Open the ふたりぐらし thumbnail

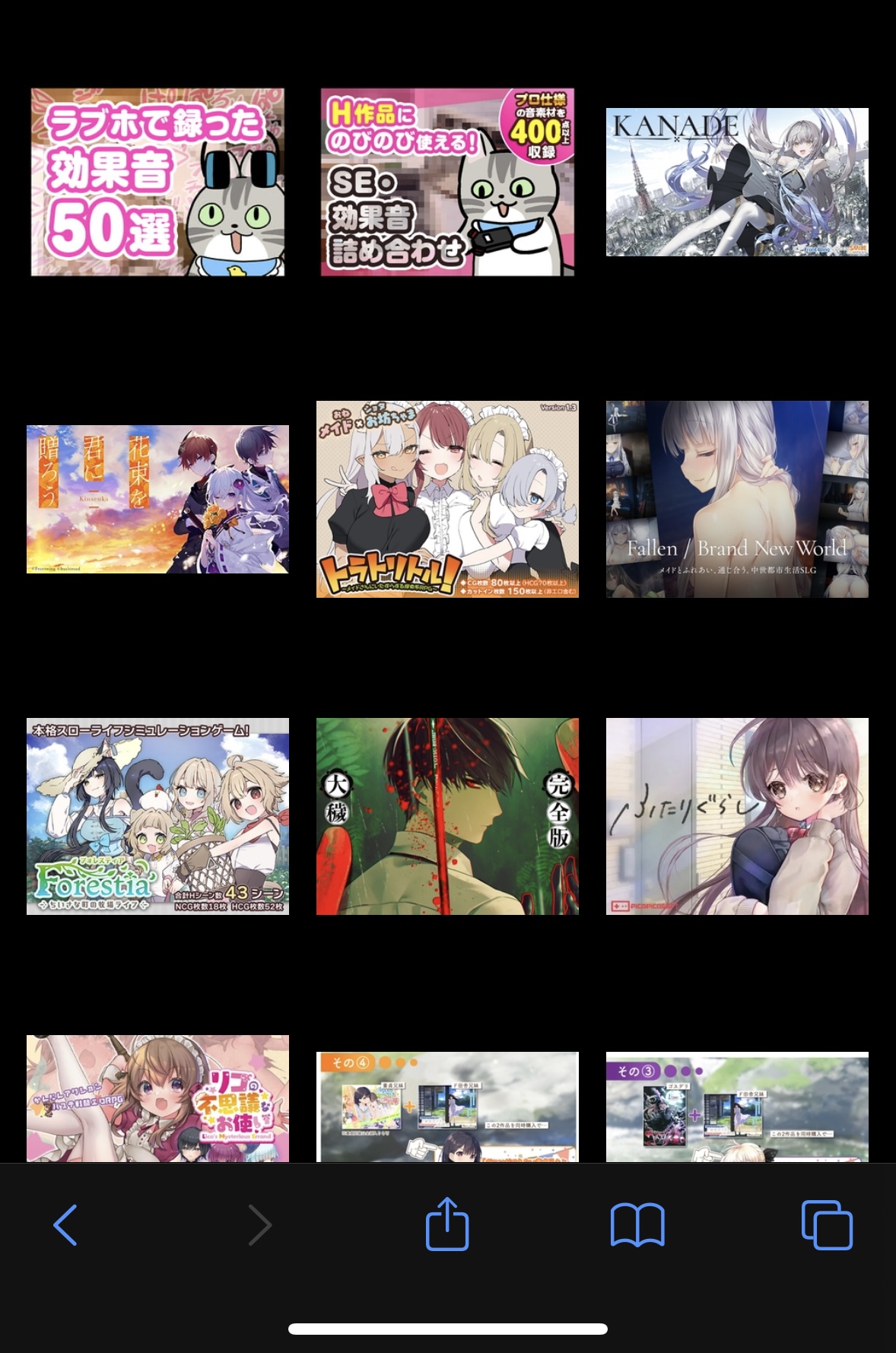coord(737,816)
